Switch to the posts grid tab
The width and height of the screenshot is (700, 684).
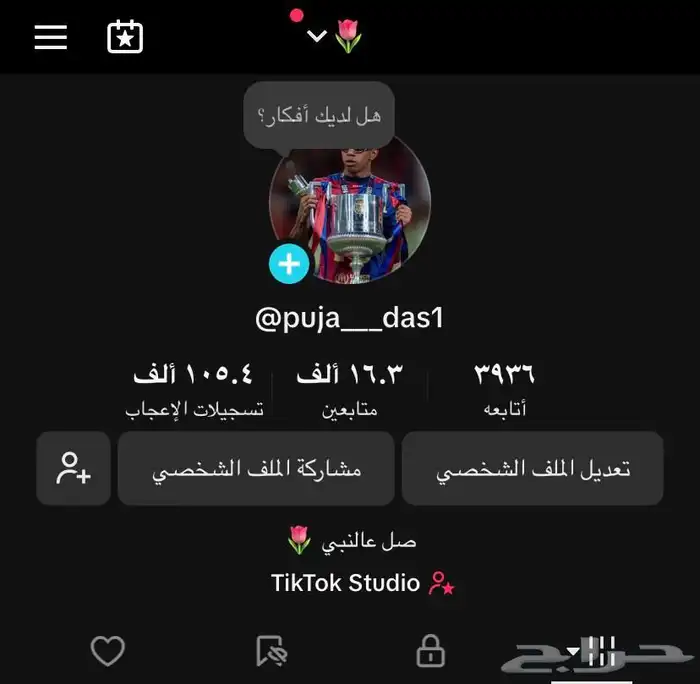[x=597, y=652]
